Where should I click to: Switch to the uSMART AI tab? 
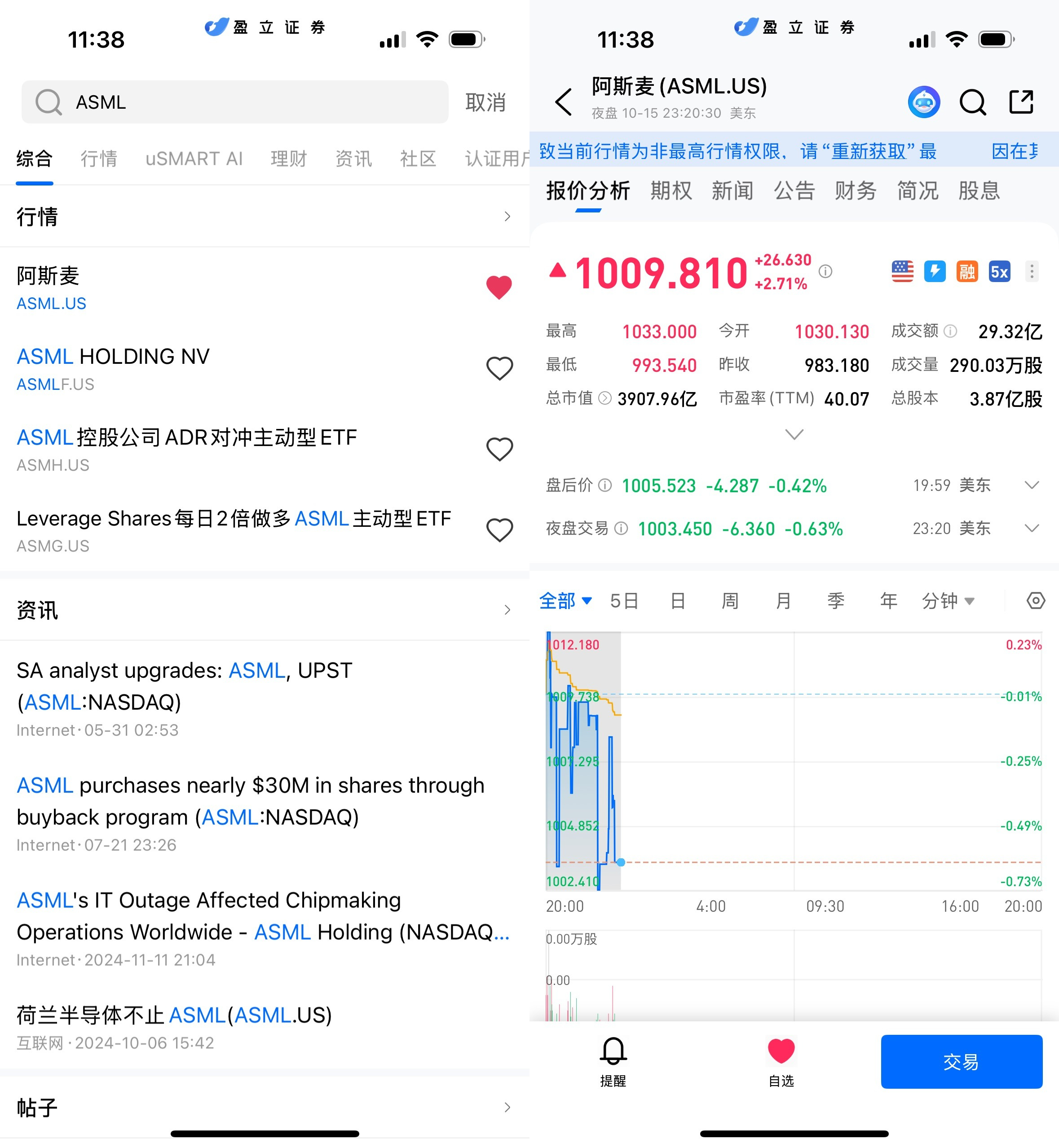pos(194,158)
